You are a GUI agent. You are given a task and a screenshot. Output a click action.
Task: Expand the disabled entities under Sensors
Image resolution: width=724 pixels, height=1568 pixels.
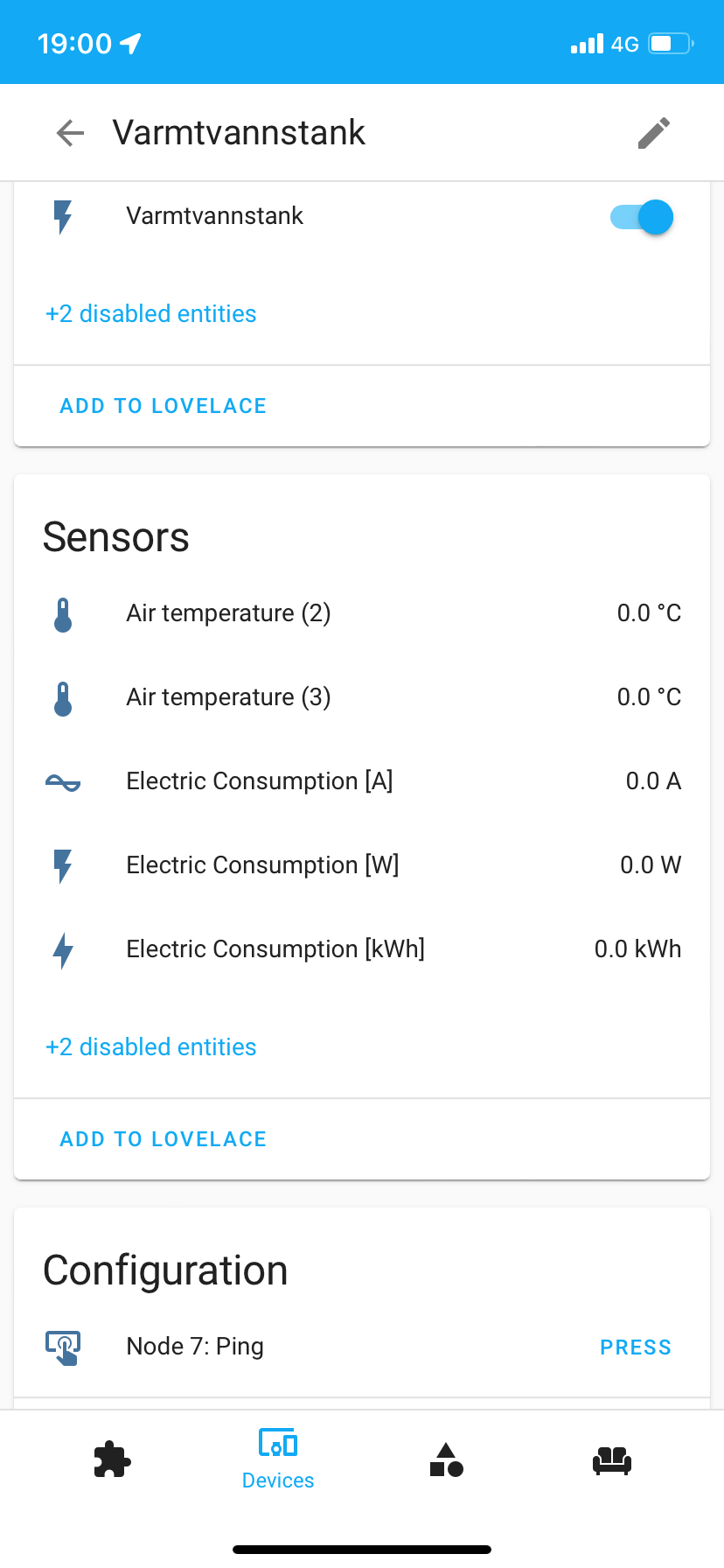[x=150, y=1046]
